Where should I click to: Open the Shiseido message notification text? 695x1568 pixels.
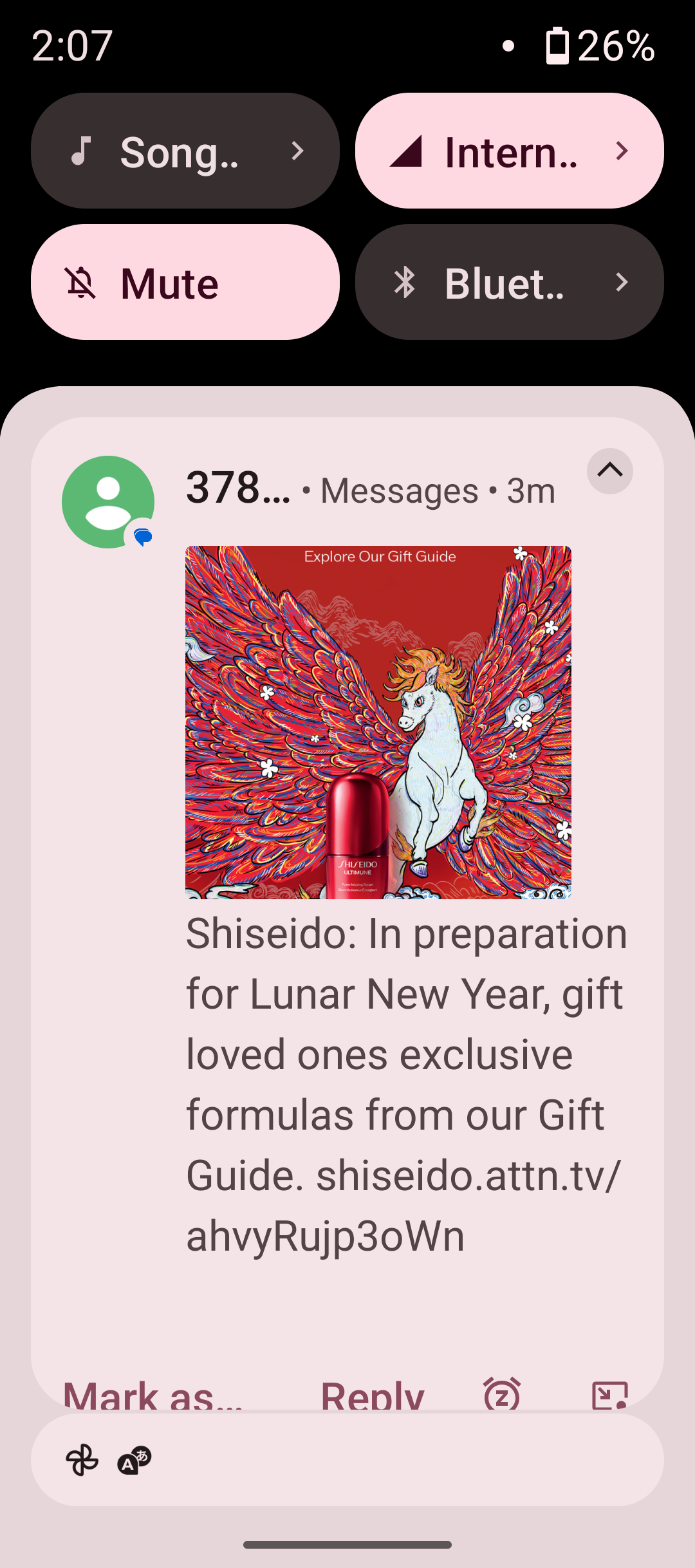(405, 1085)
